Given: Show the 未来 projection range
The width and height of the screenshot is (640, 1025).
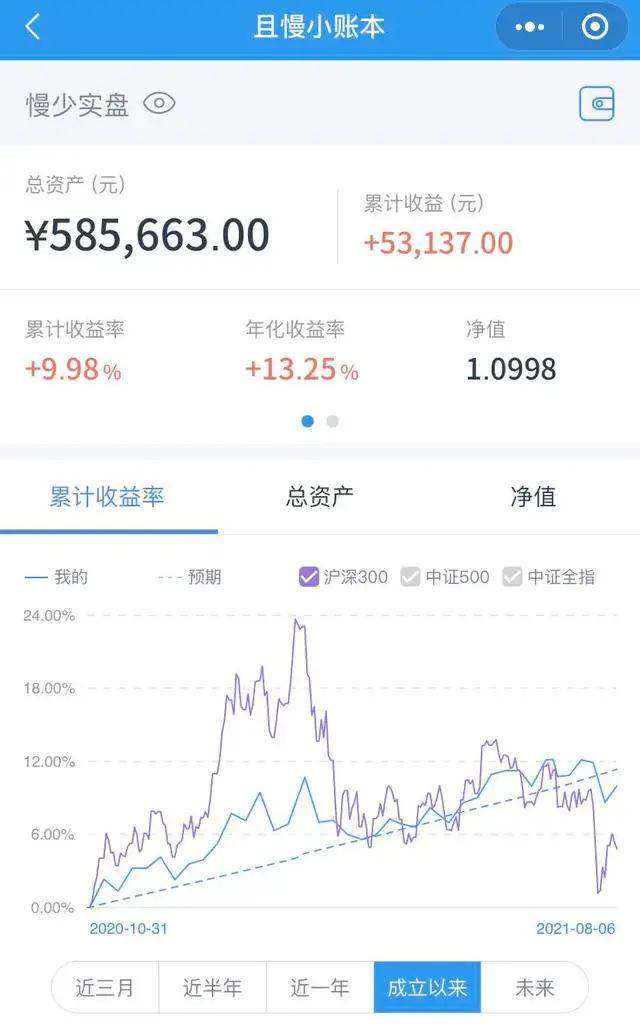Looking at the screenshot, I should coord(535,987).
